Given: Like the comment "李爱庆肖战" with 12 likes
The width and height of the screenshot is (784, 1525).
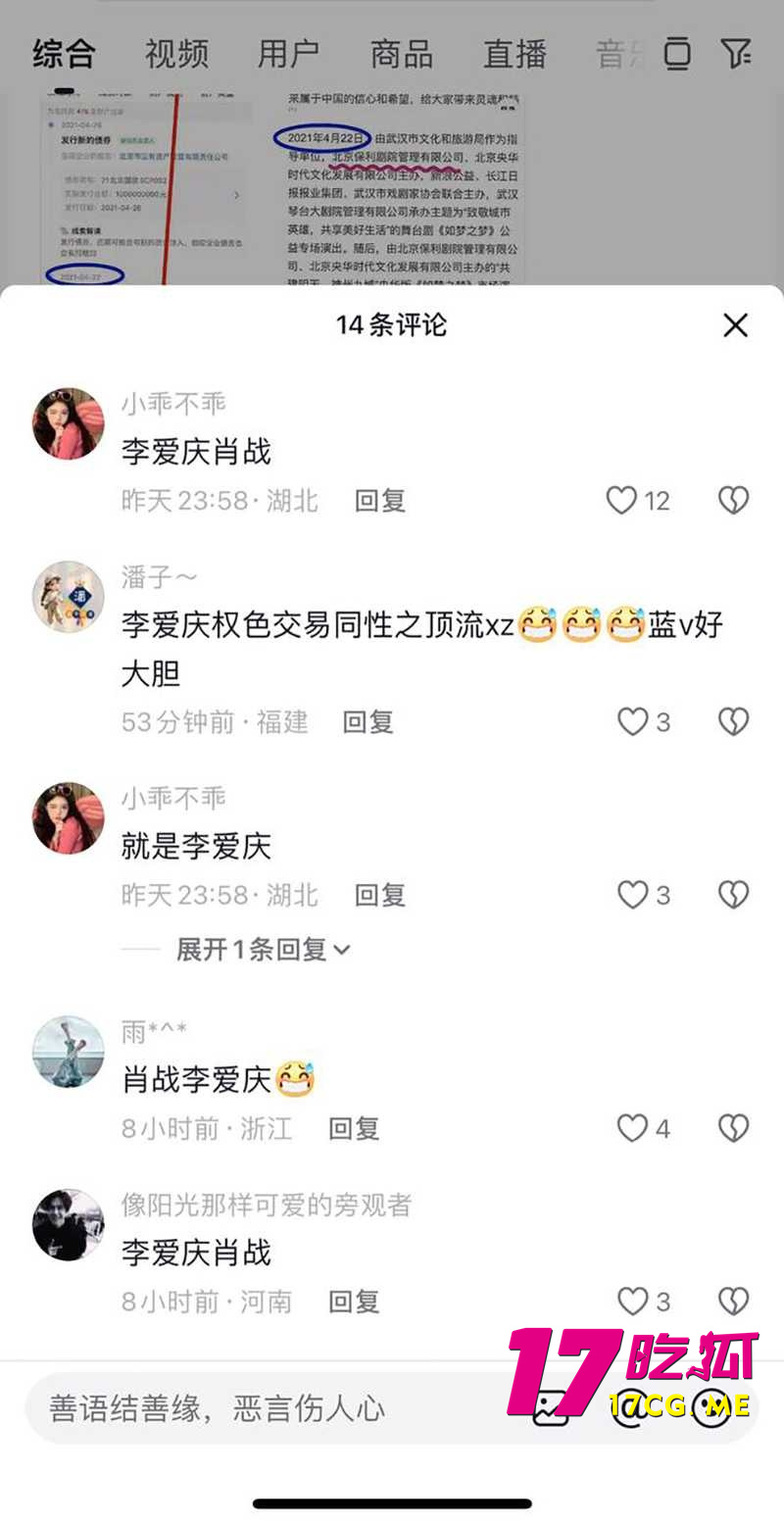Looking at the screenshot, I should (x=619, y=500).
